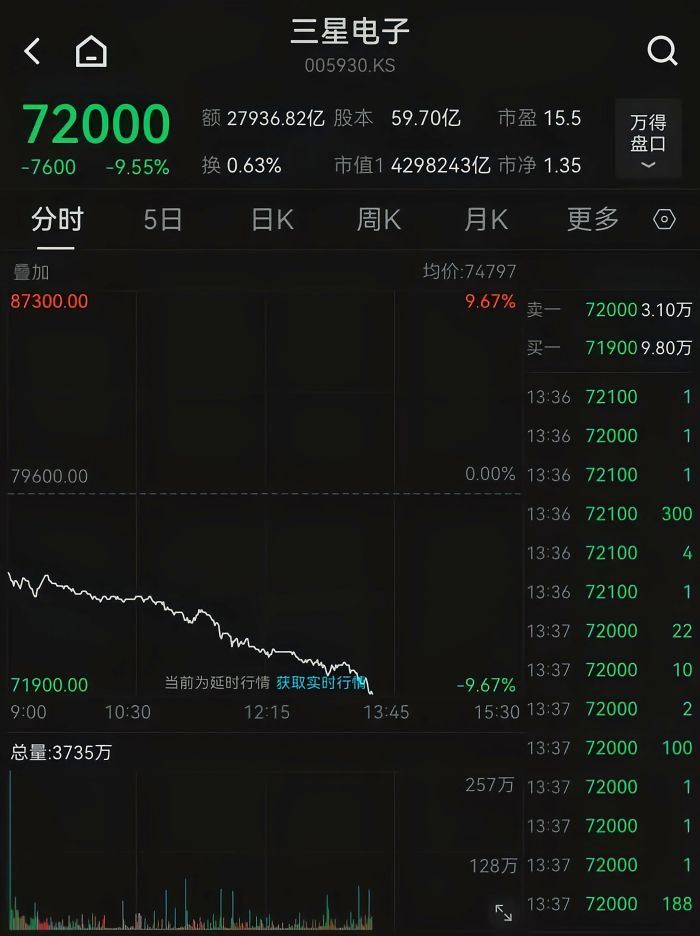Viewport: 700px width, 936px height.
Task: Switch to the 分时 chart tab
Action: [57, 219]
